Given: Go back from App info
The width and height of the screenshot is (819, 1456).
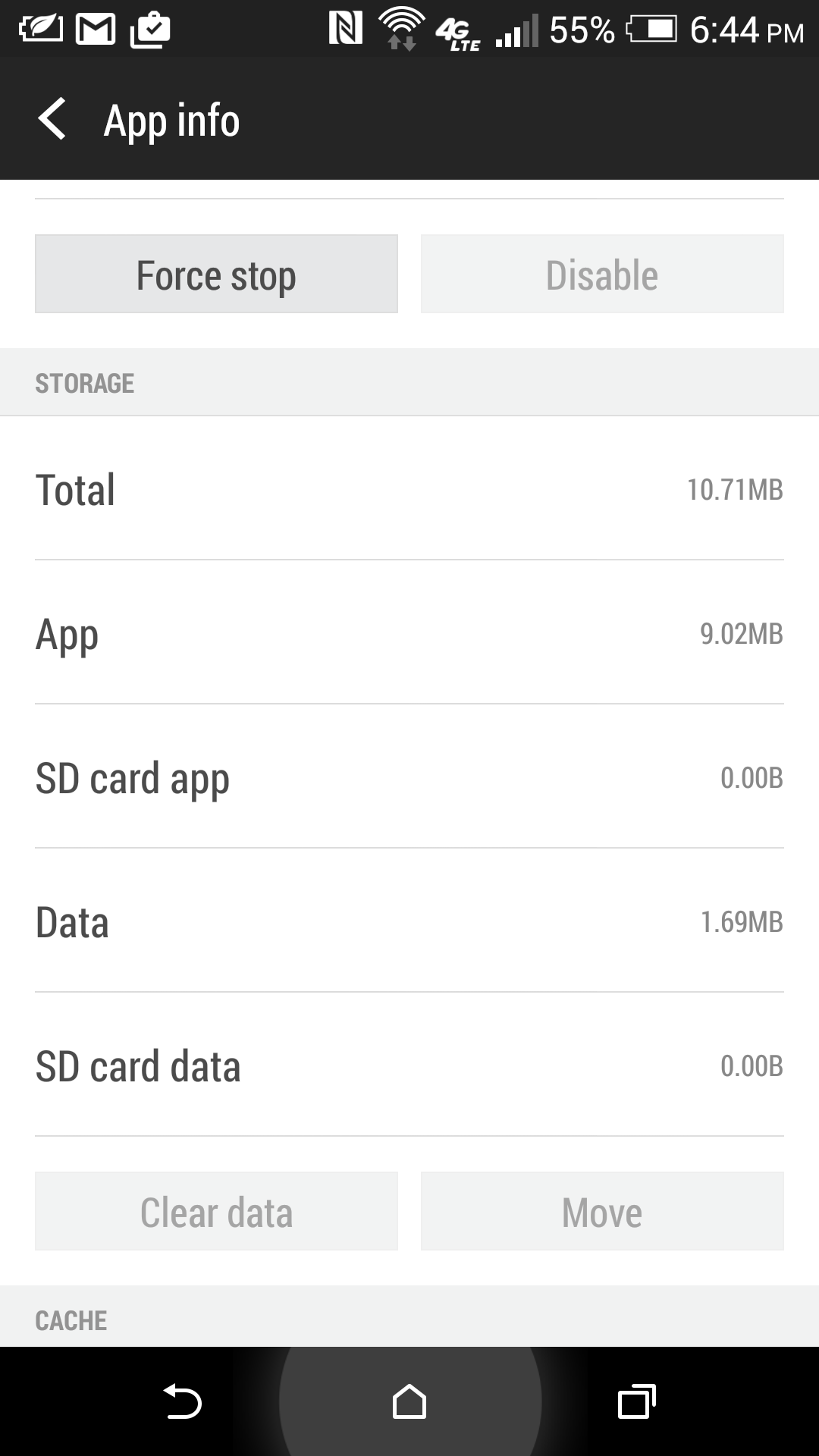Looking at the screenshot, I should click(x=52, y=120).
